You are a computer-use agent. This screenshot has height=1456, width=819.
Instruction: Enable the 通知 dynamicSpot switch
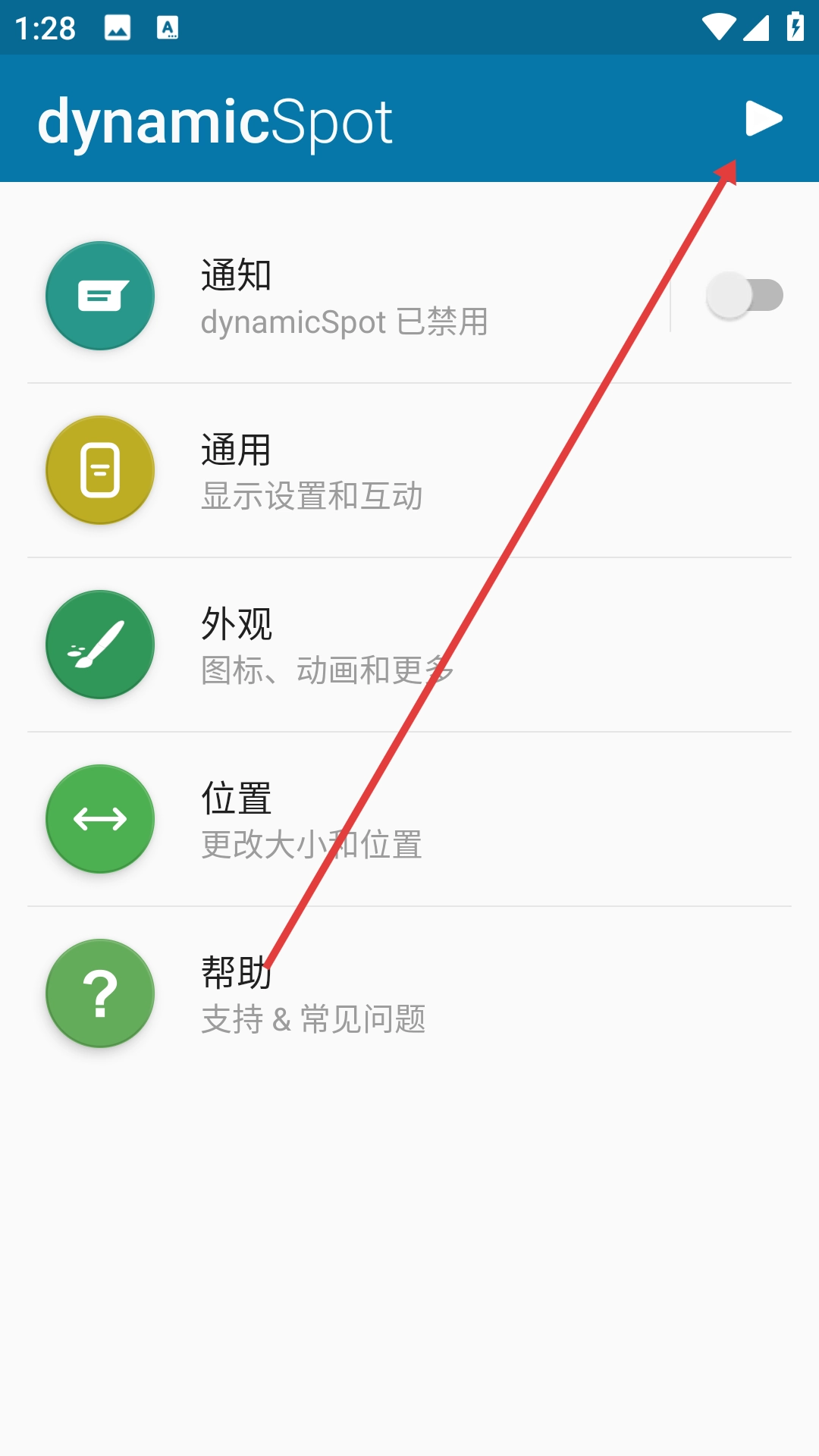tap(744, 296)
